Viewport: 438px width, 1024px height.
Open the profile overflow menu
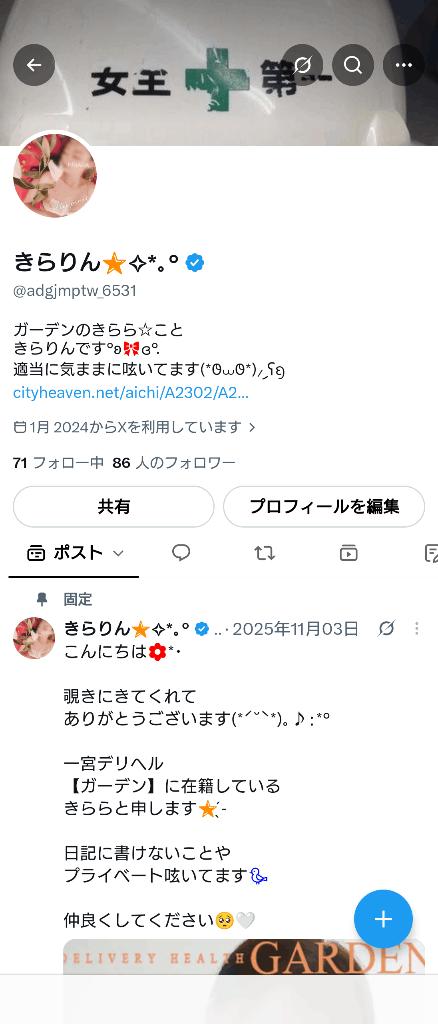pyautogui.click(x=404, y=65)
